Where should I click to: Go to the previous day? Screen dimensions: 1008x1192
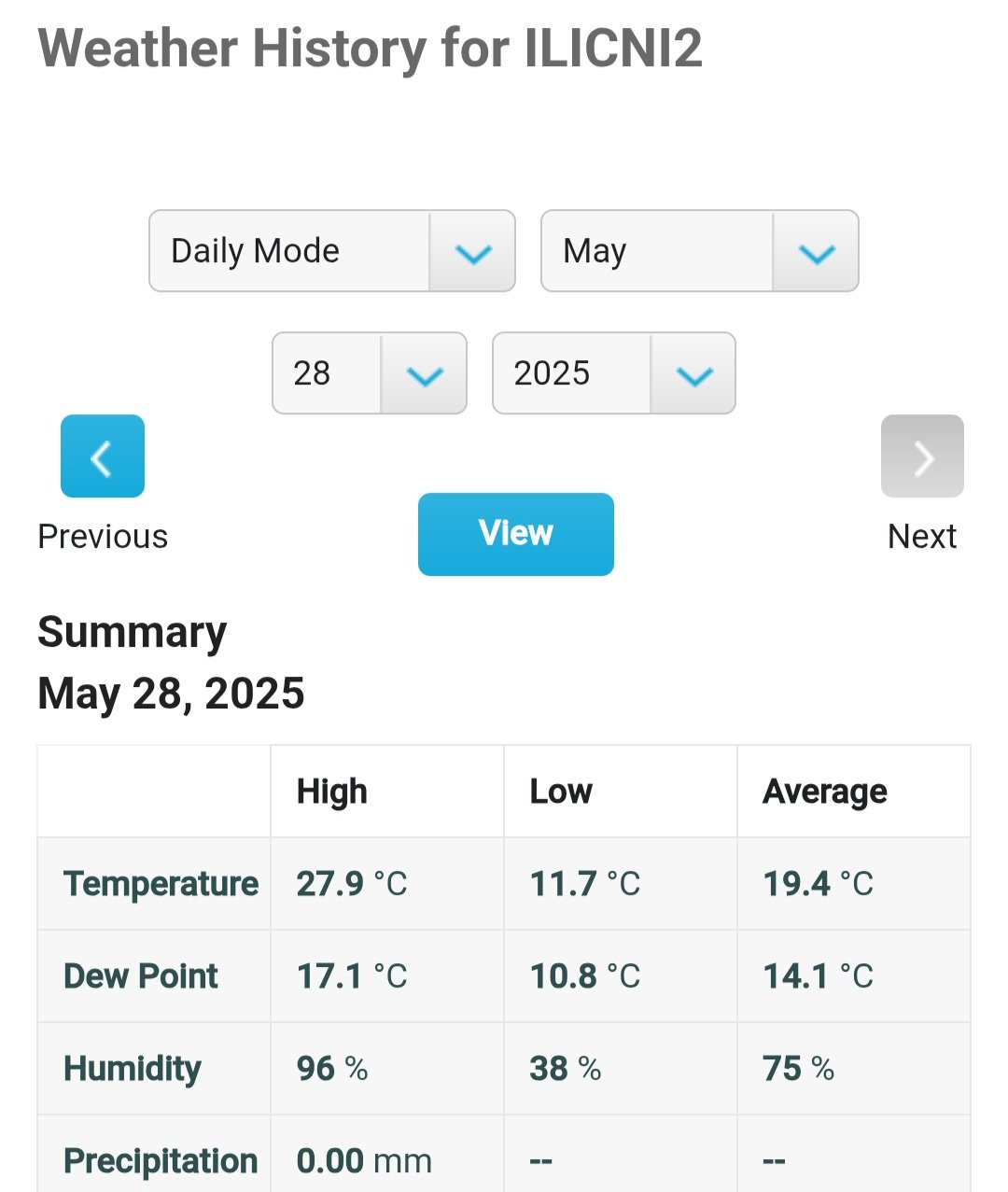pyautogui.click(x=103, y=456)
